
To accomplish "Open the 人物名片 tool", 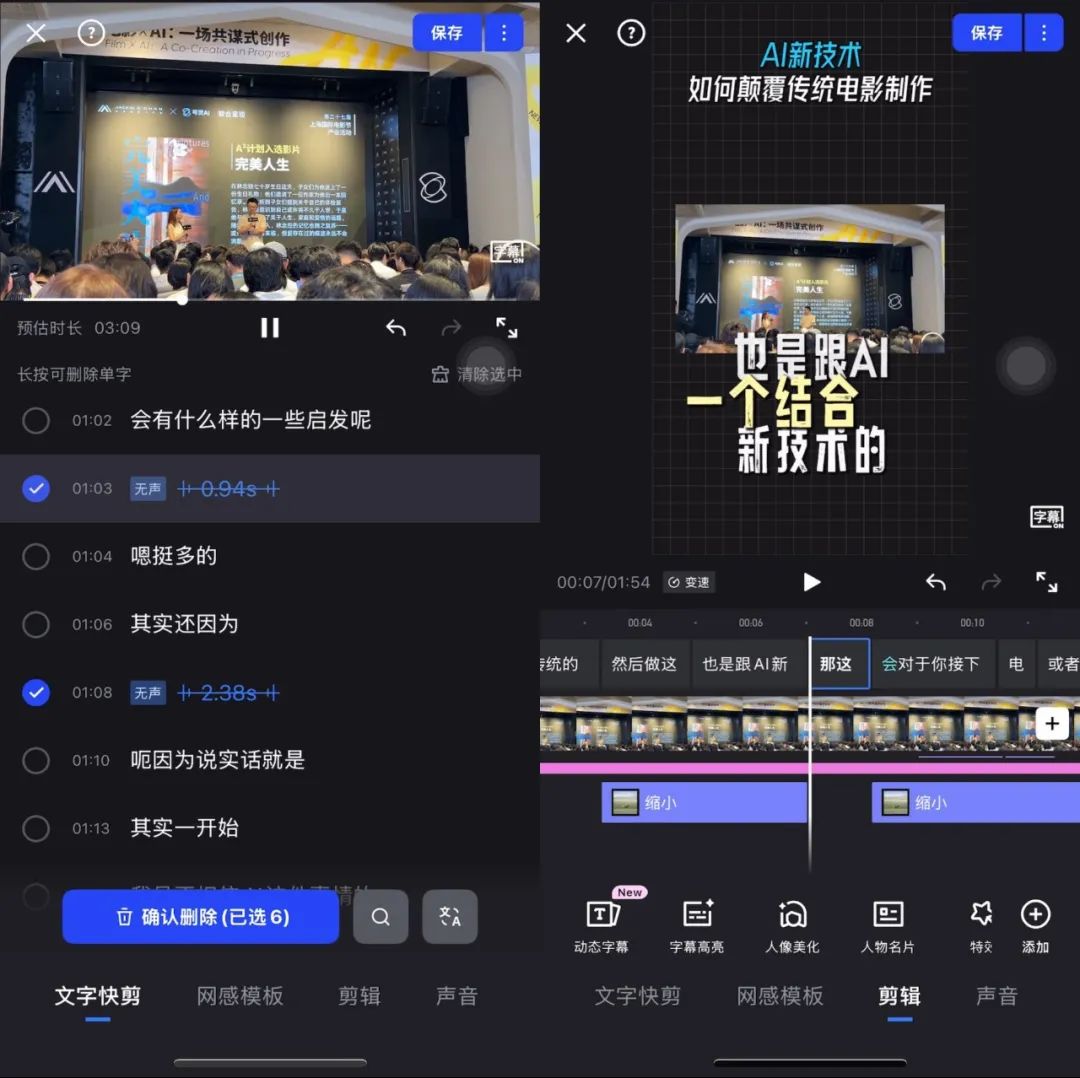I will coord(887,925).
